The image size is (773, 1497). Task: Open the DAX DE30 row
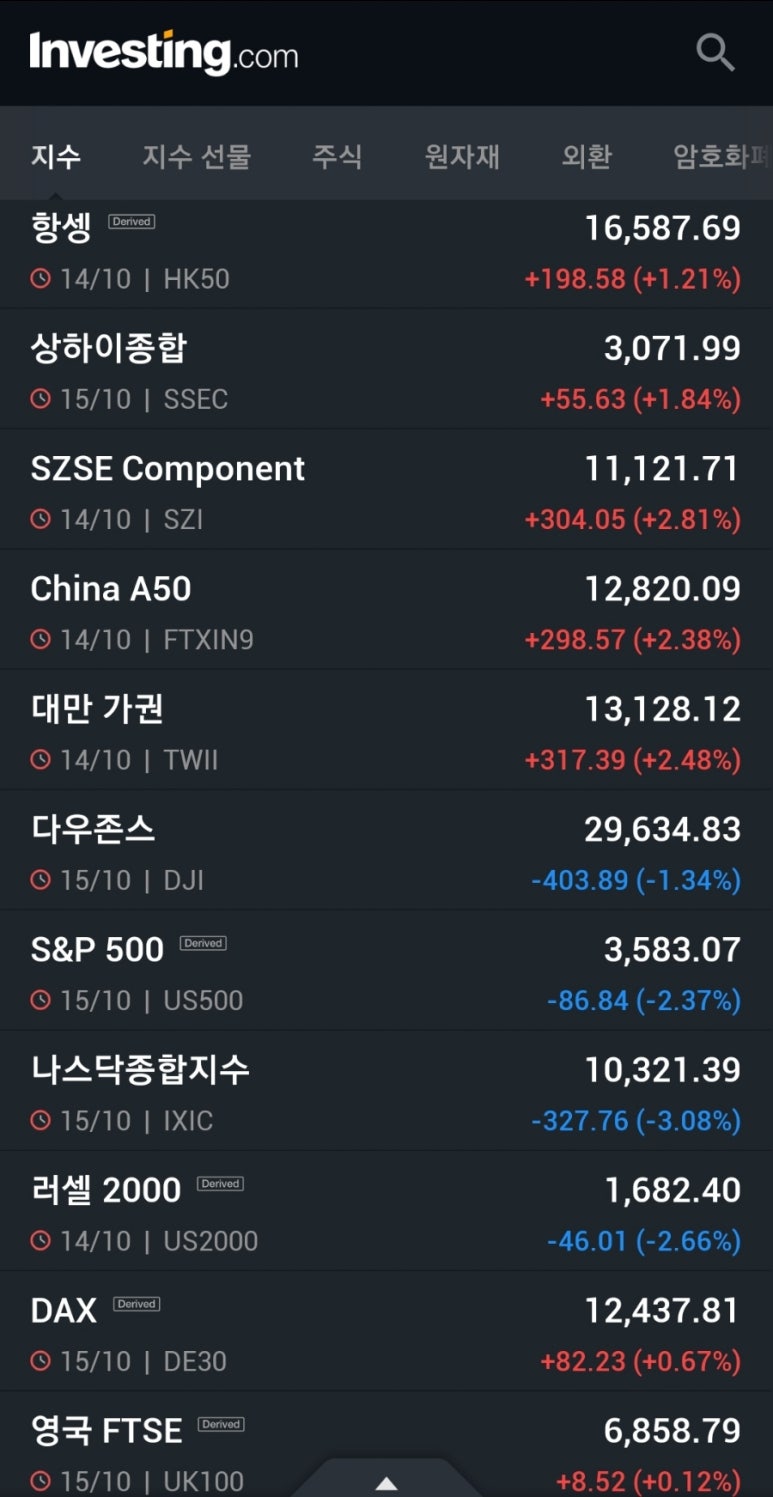pos(386,1331)
